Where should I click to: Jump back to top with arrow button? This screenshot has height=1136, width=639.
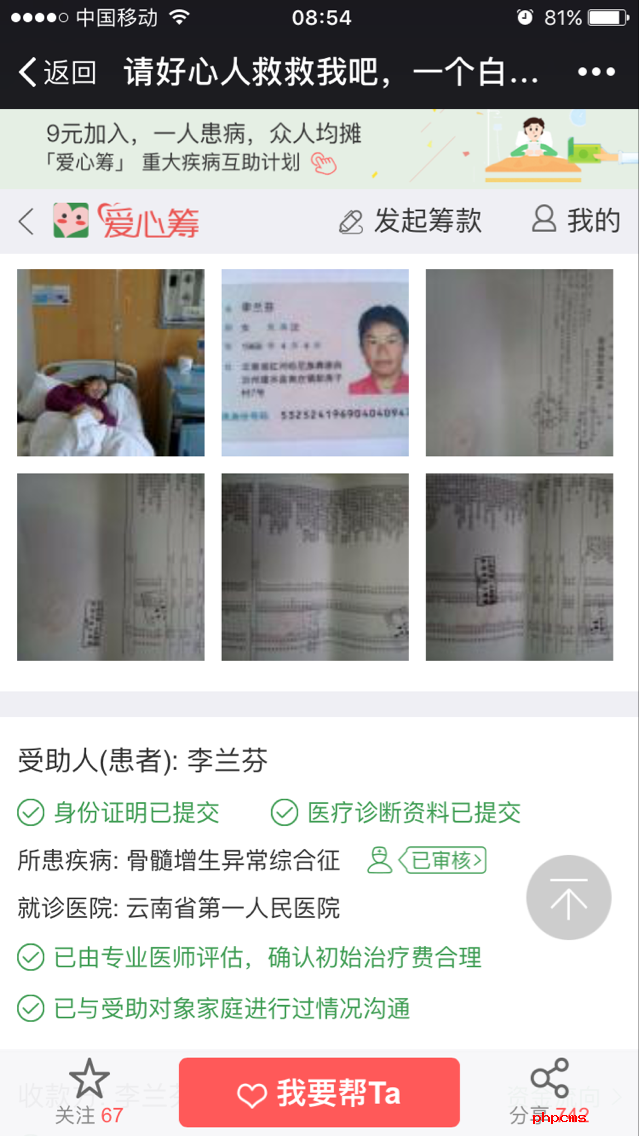(x=568, y=897)
